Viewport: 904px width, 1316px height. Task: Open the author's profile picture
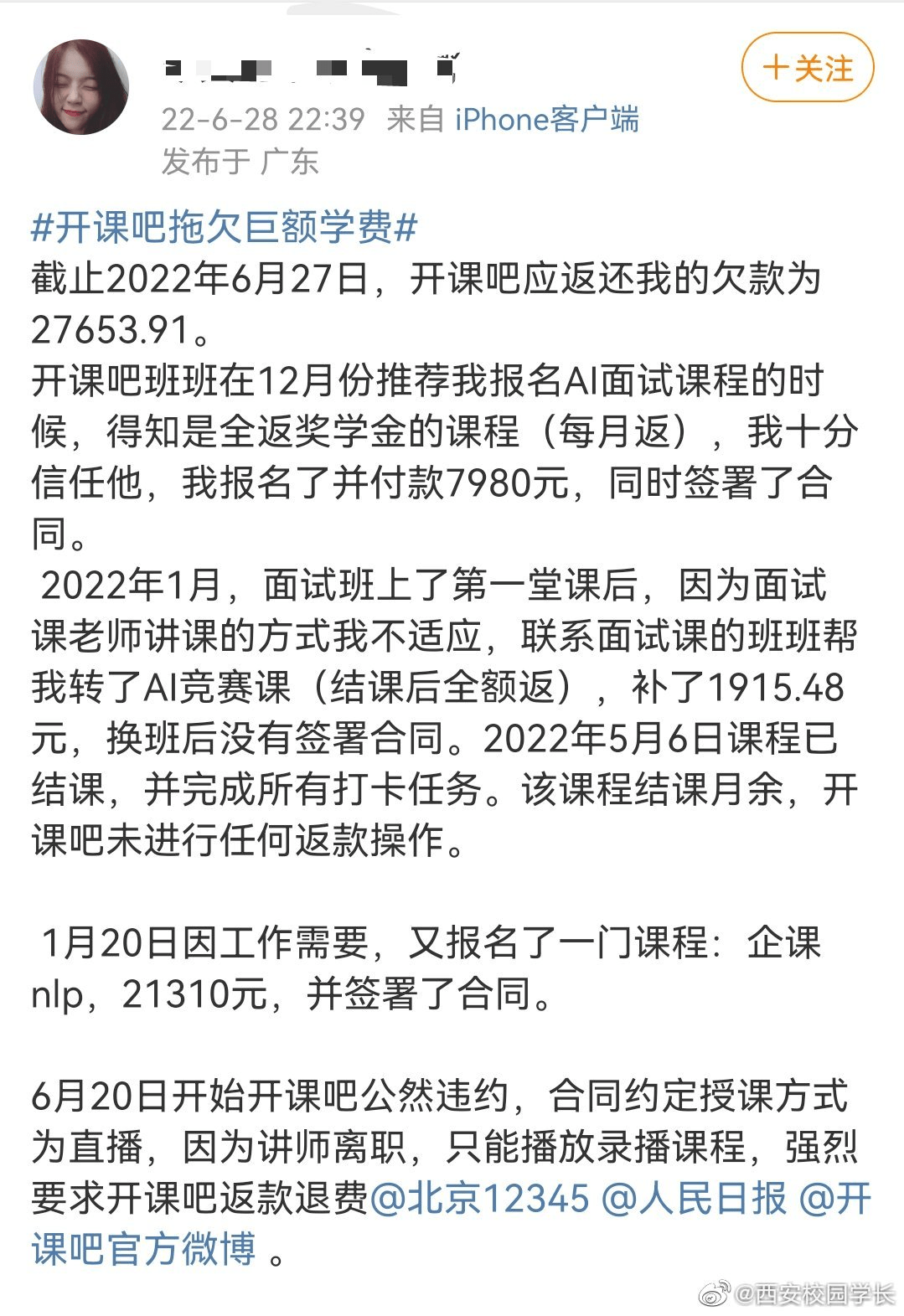[81, 87]
